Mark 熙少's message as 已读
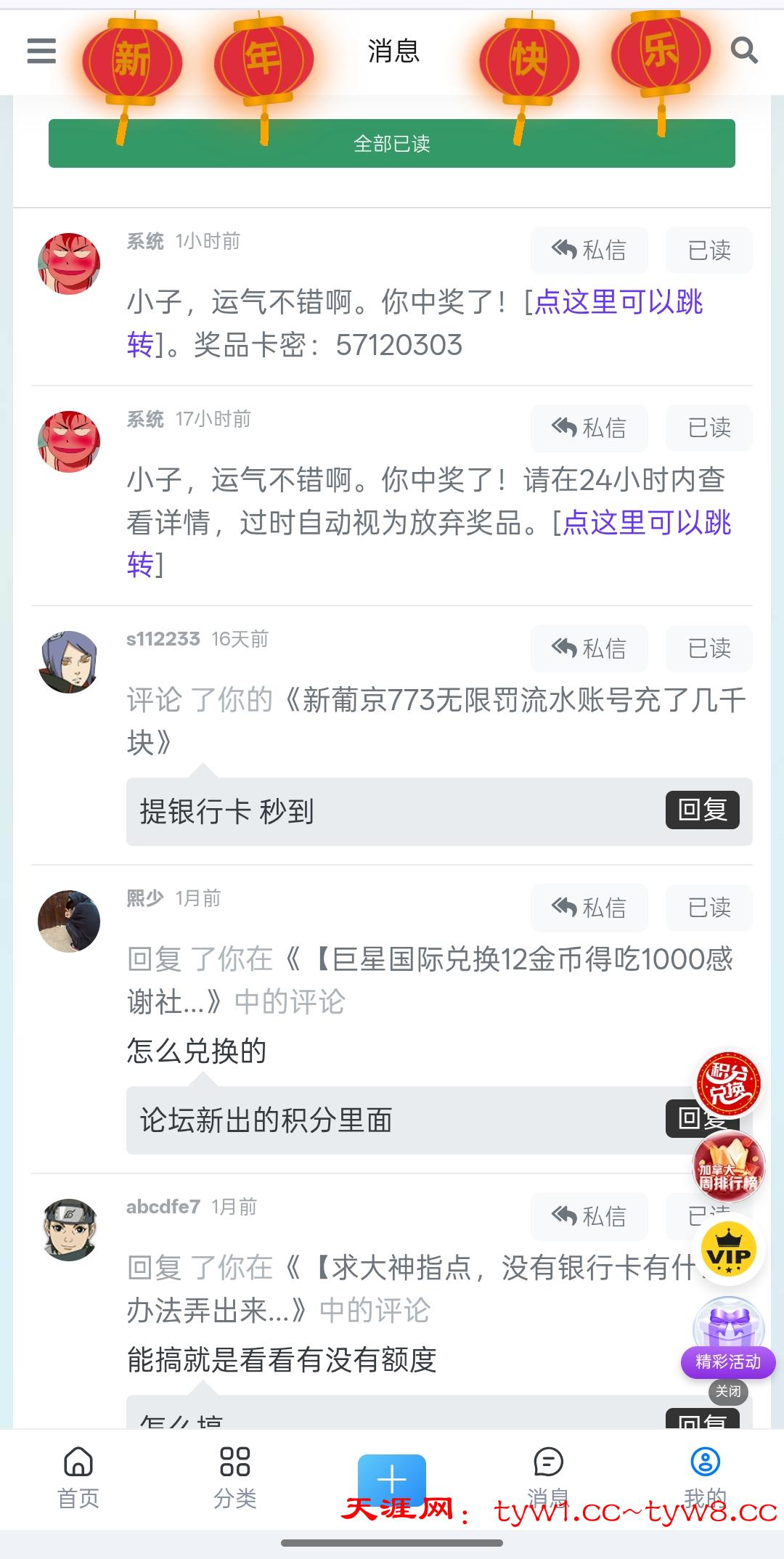The image size is (784, 1559). (709, 908)
